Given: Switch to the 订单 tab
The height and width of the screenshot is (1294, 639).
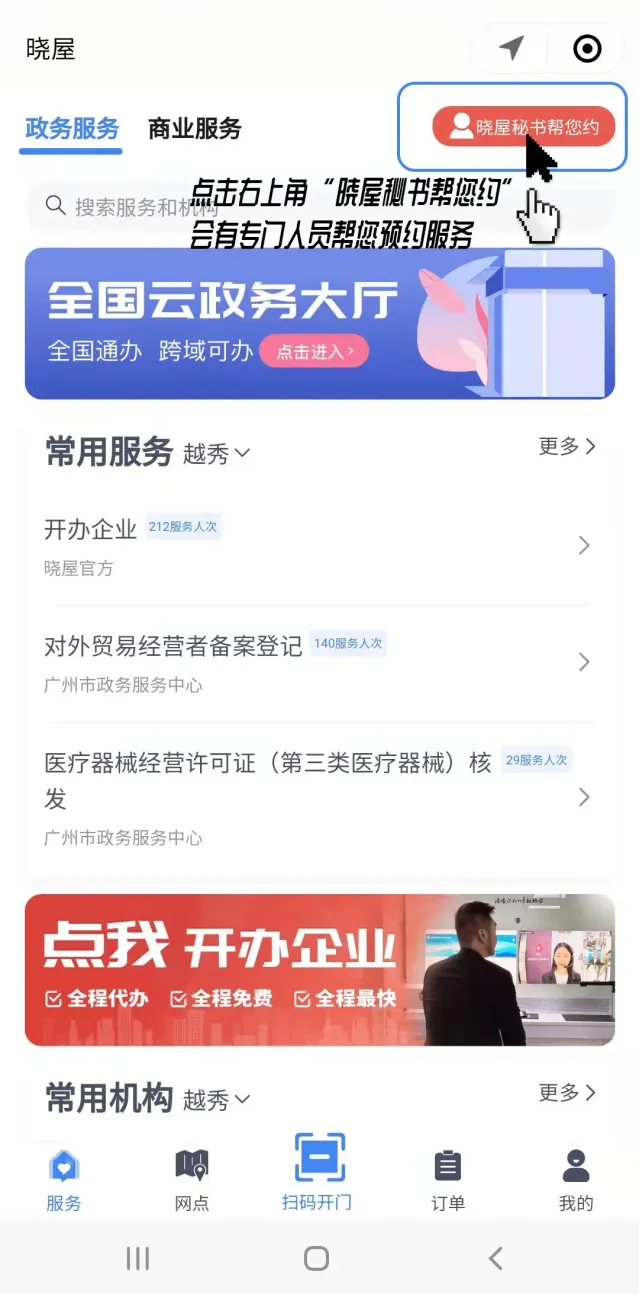Looking at the screenshot, I should coord(448,1180).
